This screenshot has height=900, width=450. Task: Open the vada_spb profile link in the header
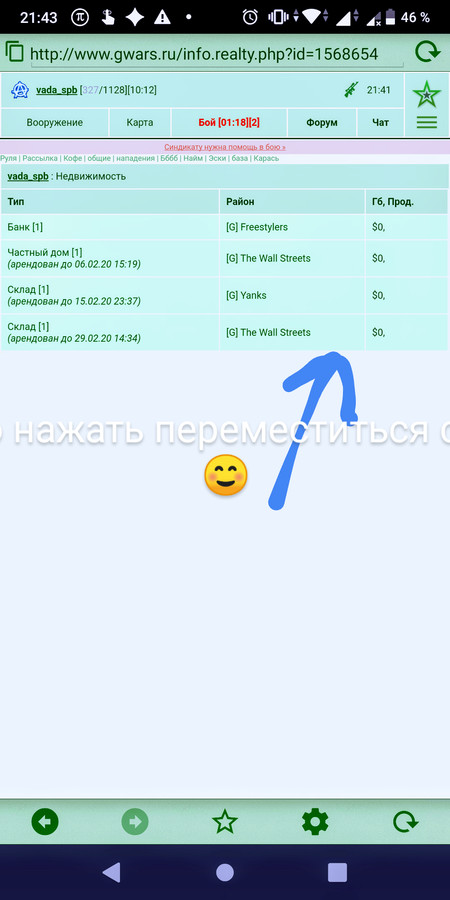[x=56, y=90]
